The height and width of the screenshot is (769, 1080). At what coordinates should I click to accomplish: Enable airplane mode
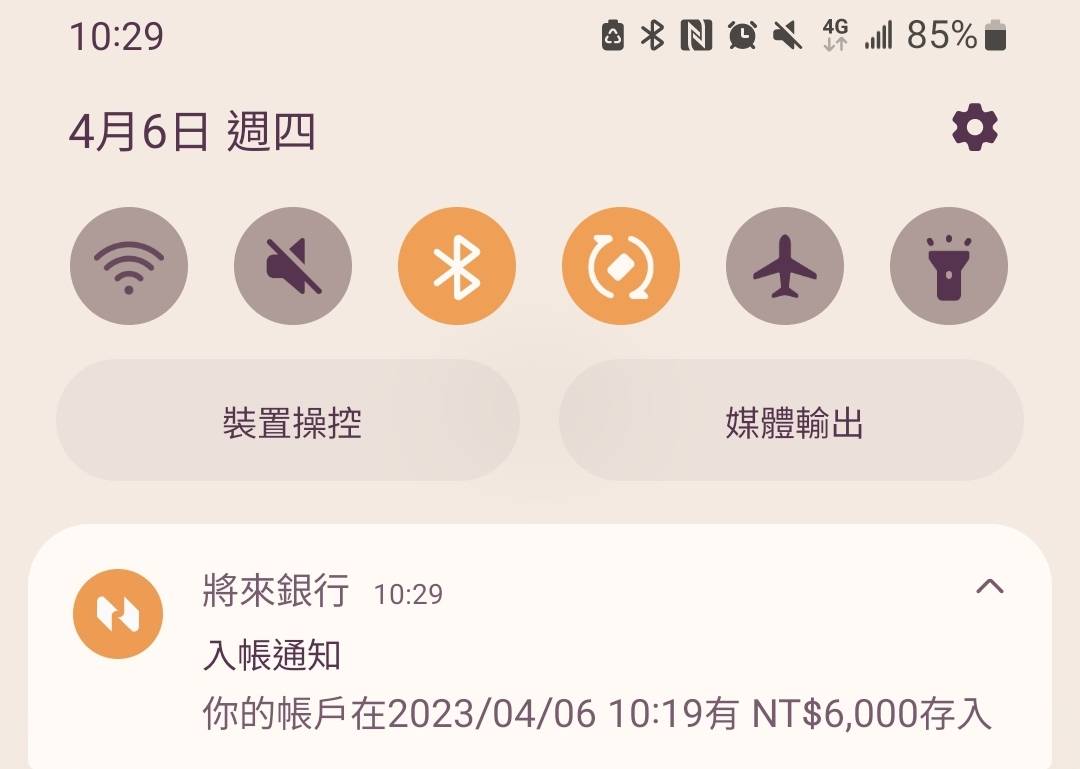point(785,266)
